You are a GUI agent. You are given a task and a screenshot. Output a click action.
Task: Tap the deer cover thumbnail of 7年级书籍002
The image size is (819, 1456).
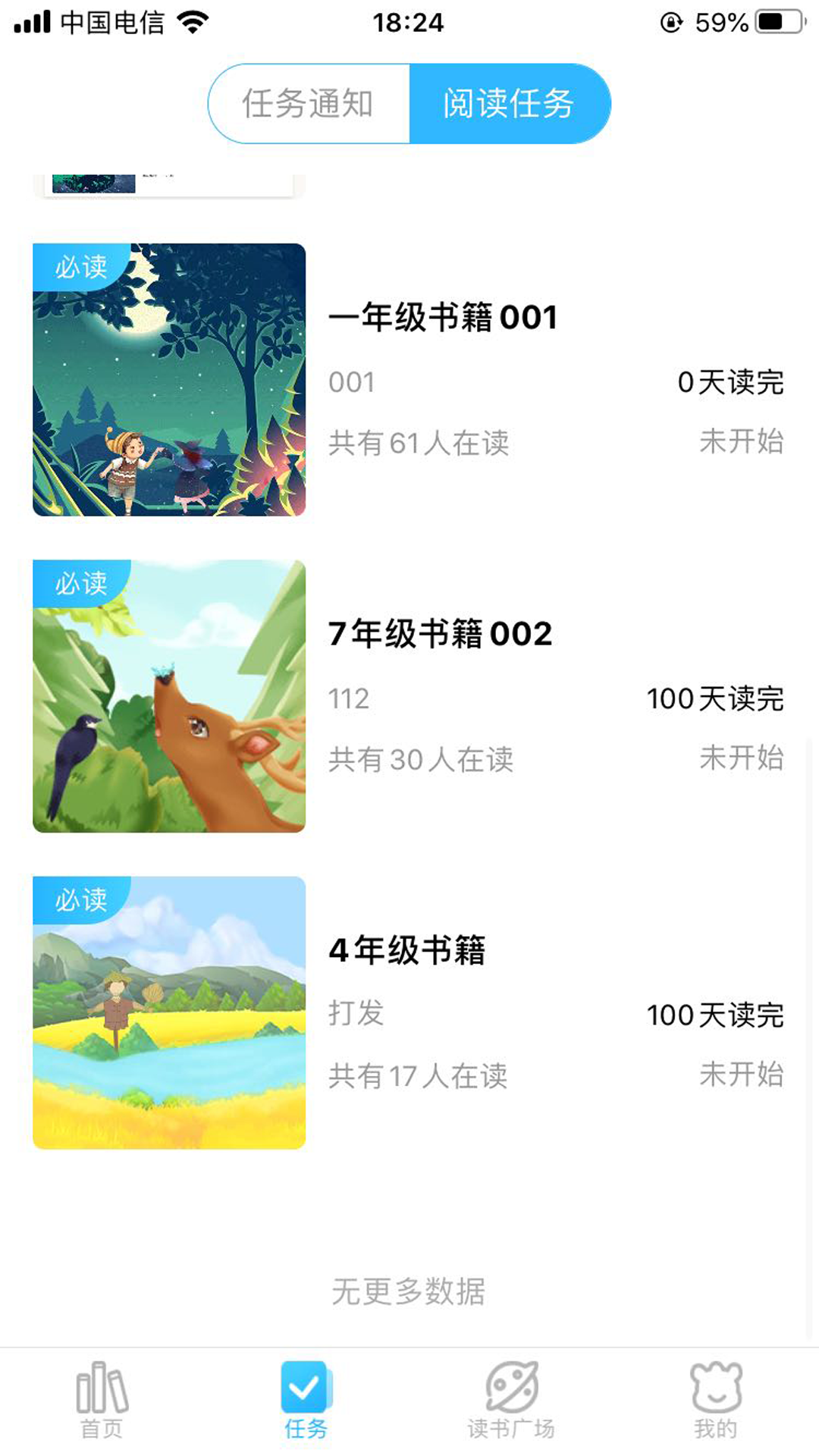tap(168, 694)
